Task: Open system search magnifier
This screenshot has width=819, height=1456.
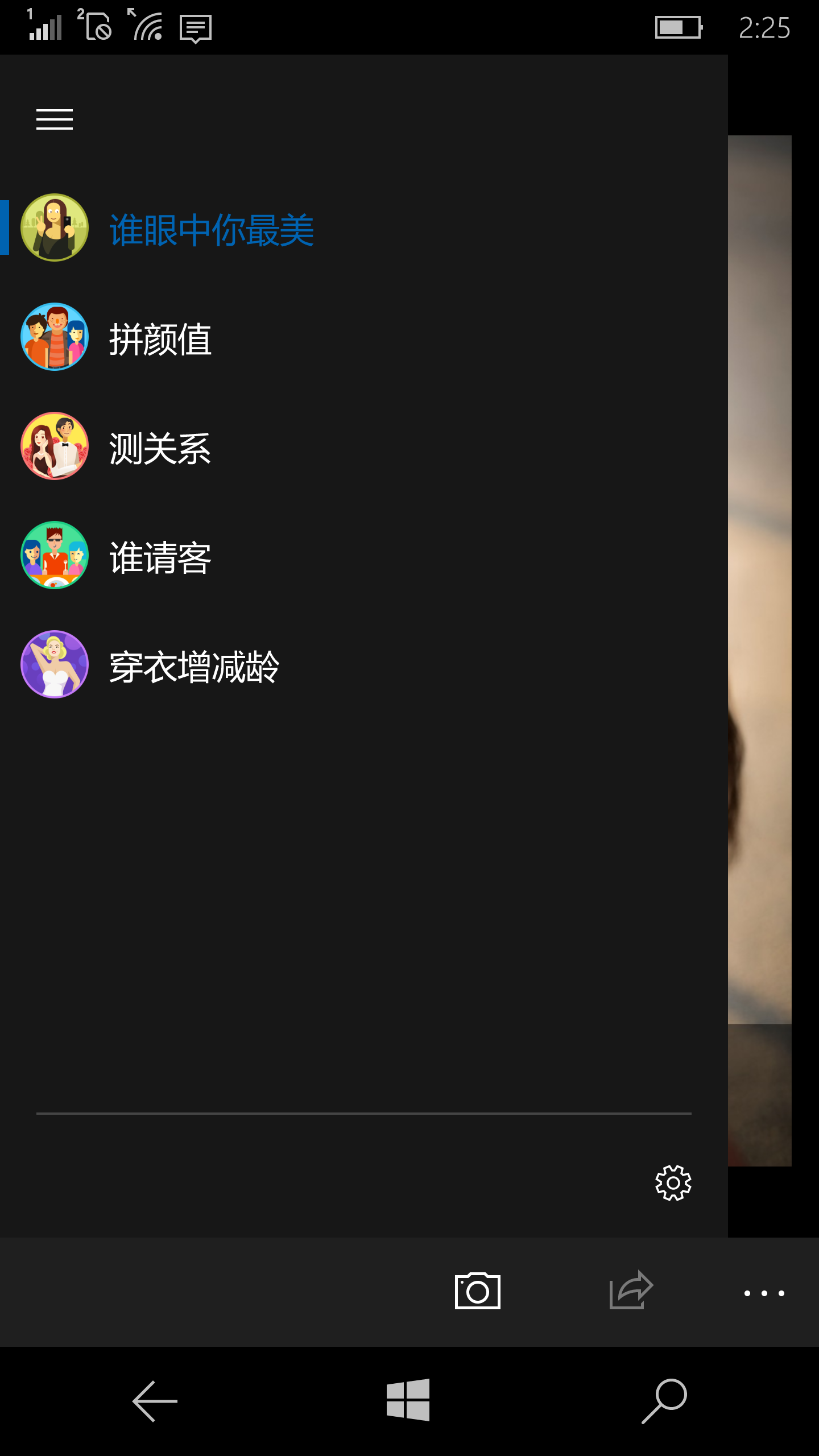Action: (664, 1400)
